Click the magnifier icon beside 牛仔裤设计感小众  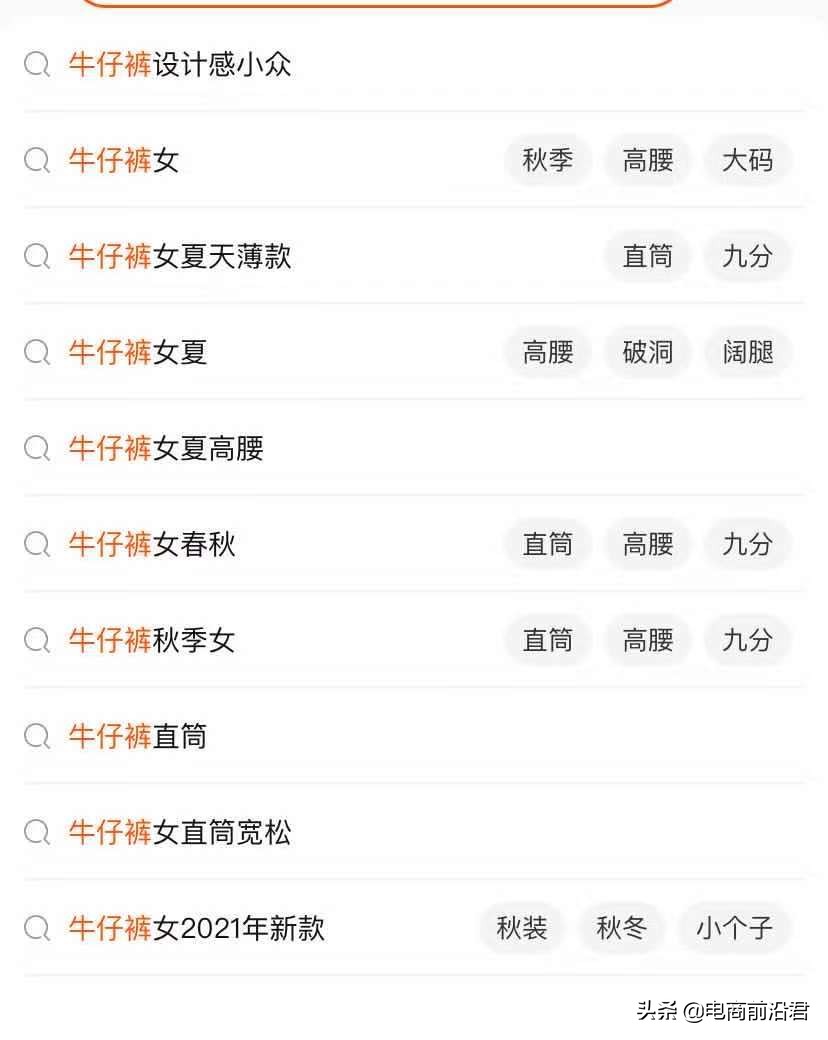(37, 63)
